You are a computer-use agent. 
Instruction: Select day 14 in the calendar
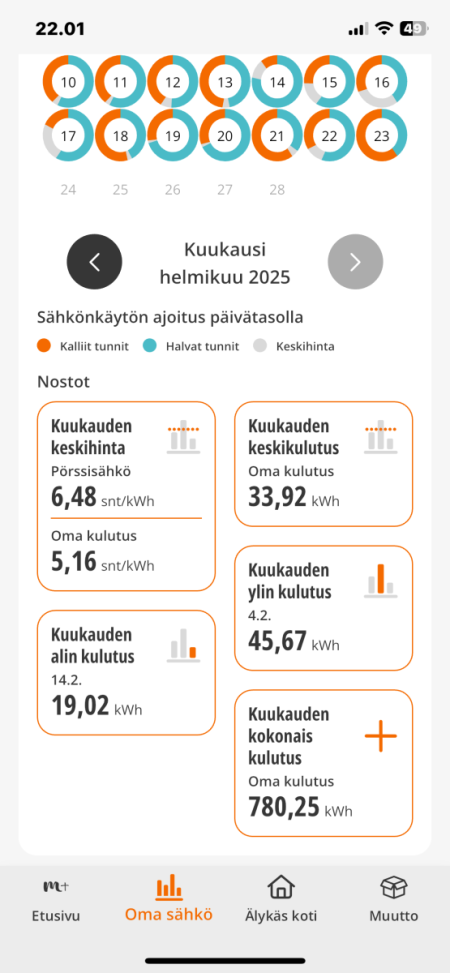[x=277, y=81]
